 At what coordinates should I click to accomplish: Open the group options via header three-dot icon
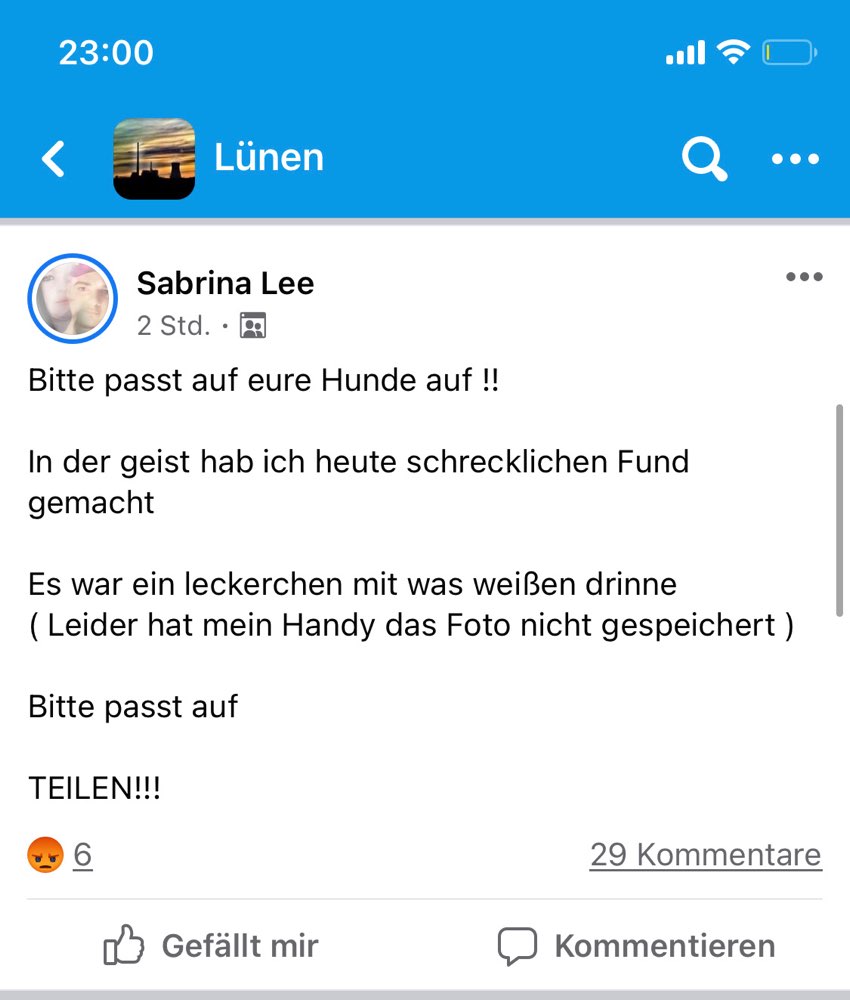tap(795, 158)
